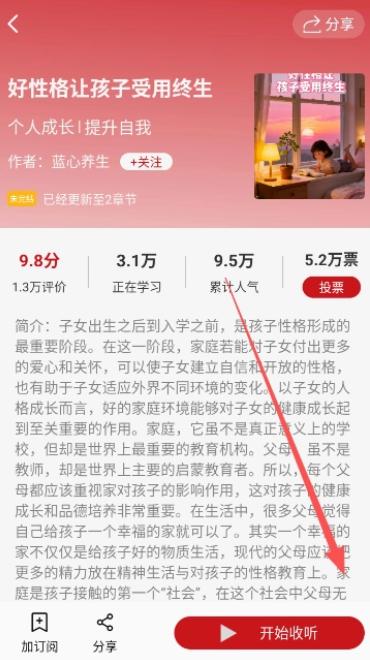Follow author 蓝心养生 with +关注
The width and height of the screenshot is (370, 660).
tap(146, 162)
